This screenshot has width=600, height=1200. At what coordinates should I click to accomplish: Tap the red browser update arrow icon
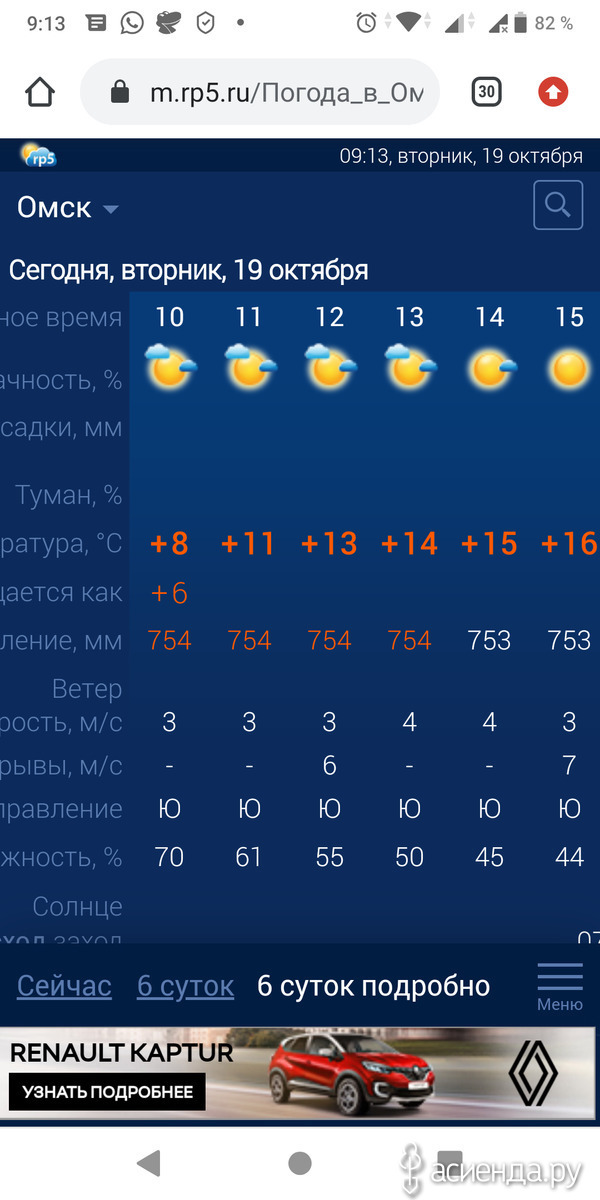pyautogui.click(x=553, y=93)
